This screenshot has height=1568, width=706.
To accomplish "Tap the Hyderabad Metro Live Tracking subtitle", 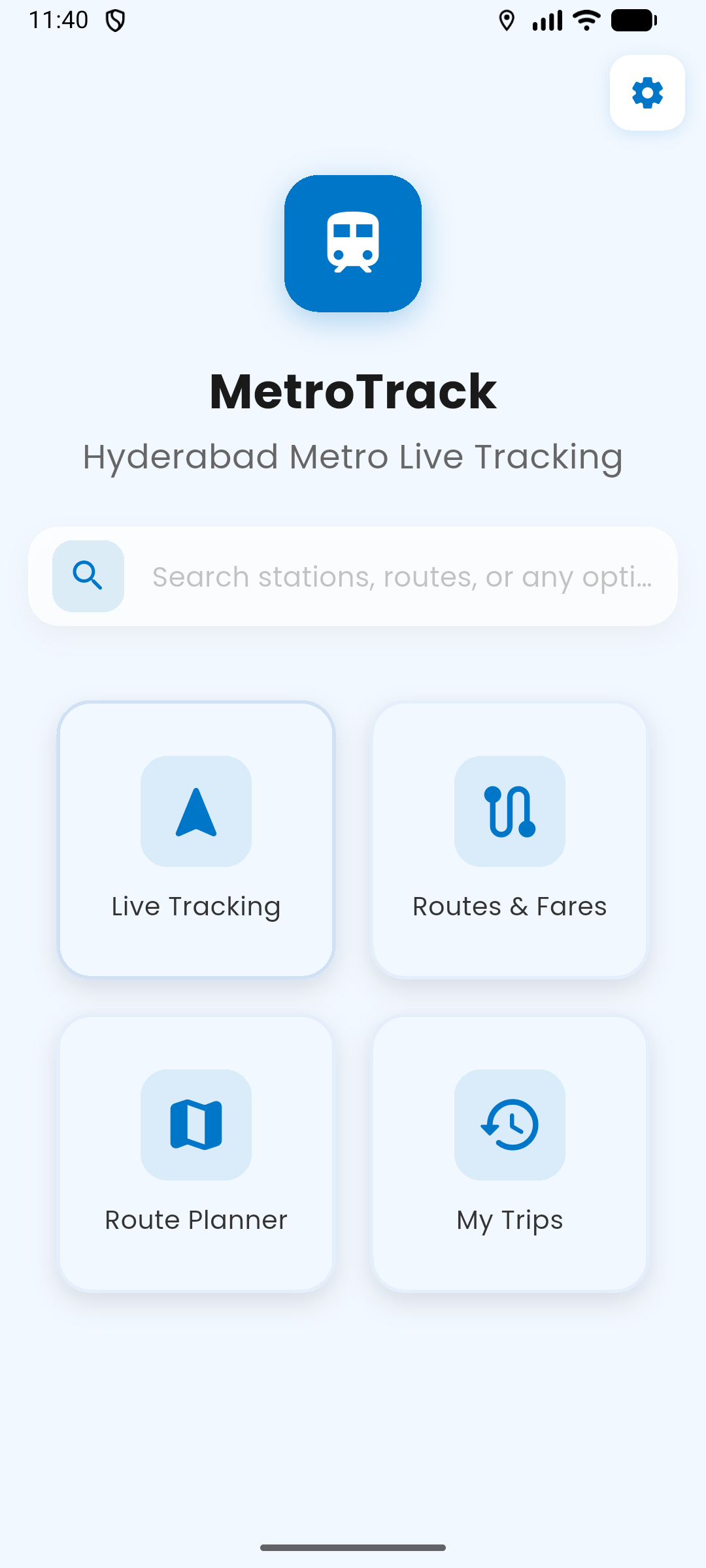I will coord(352,457).
